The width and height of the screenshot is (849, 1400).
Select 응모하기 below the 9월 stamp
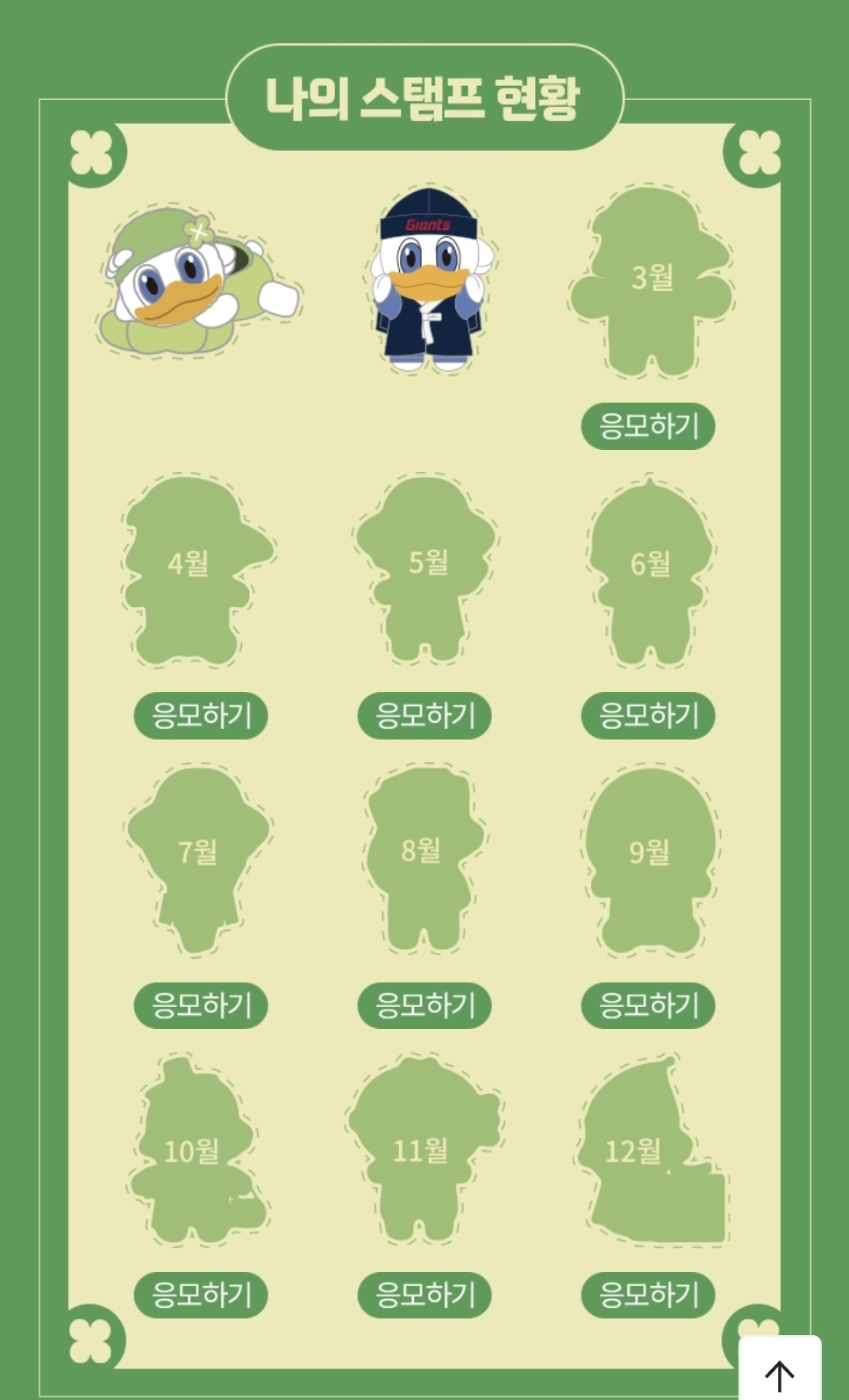(648, 1005)
